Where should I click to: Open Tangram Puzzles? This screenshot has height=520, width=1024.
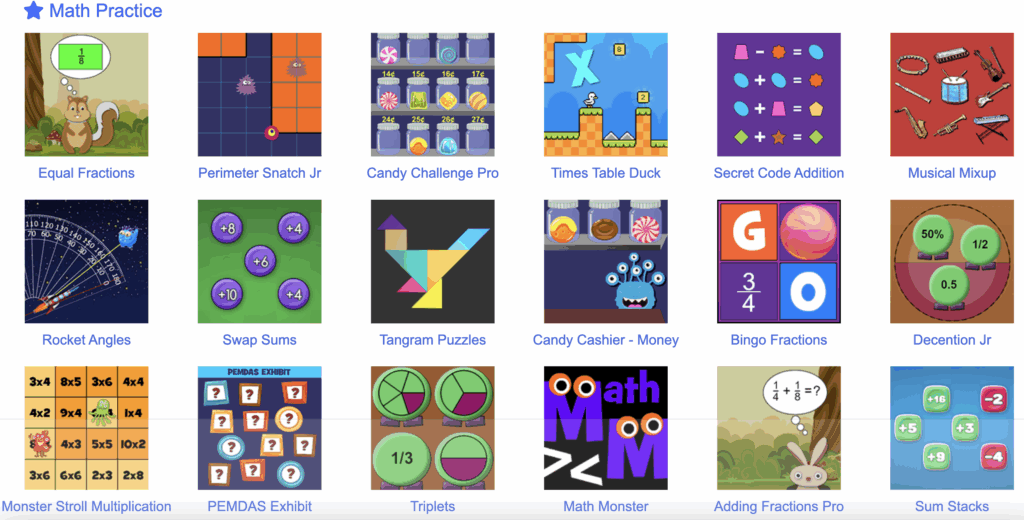coord(432,262)
